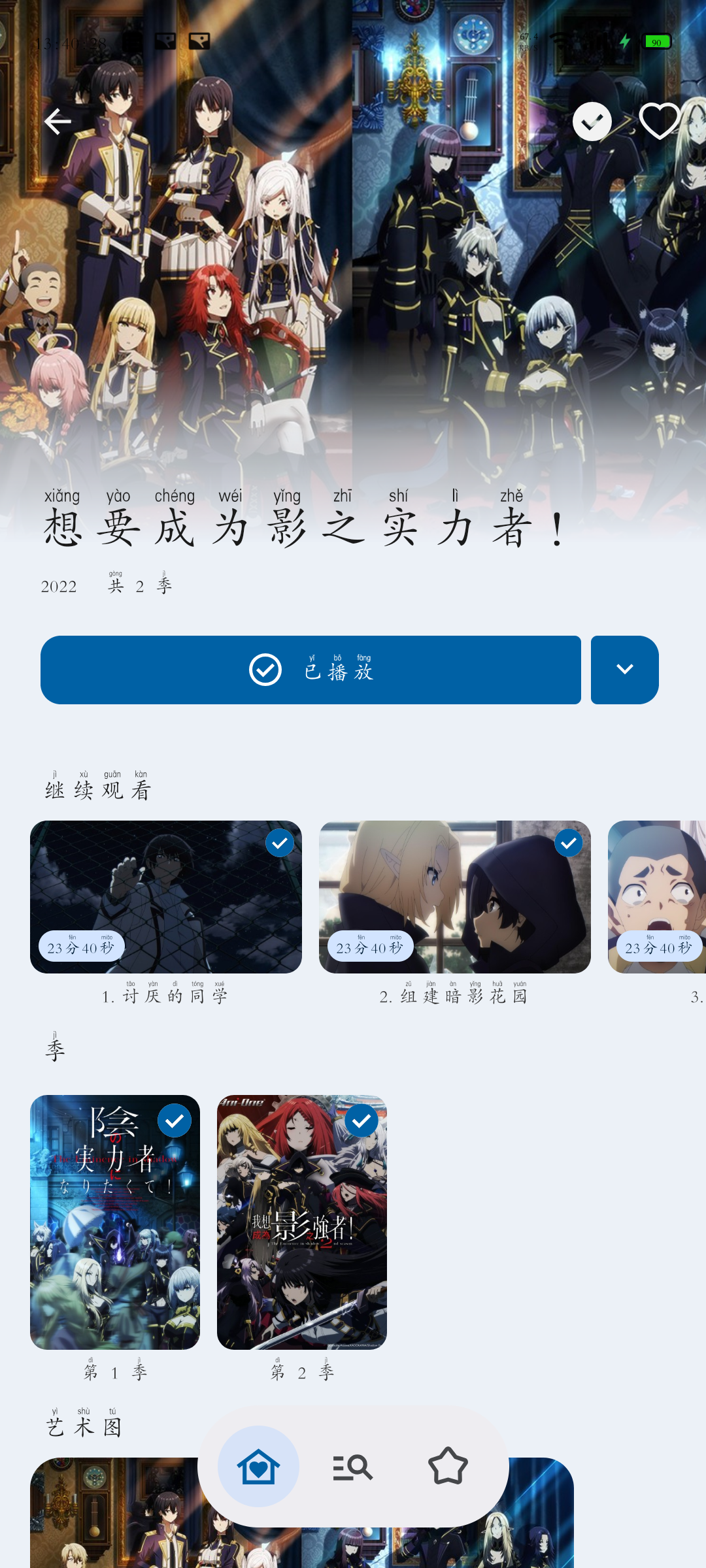Tap the 已播放 played button

coord(311,670)
